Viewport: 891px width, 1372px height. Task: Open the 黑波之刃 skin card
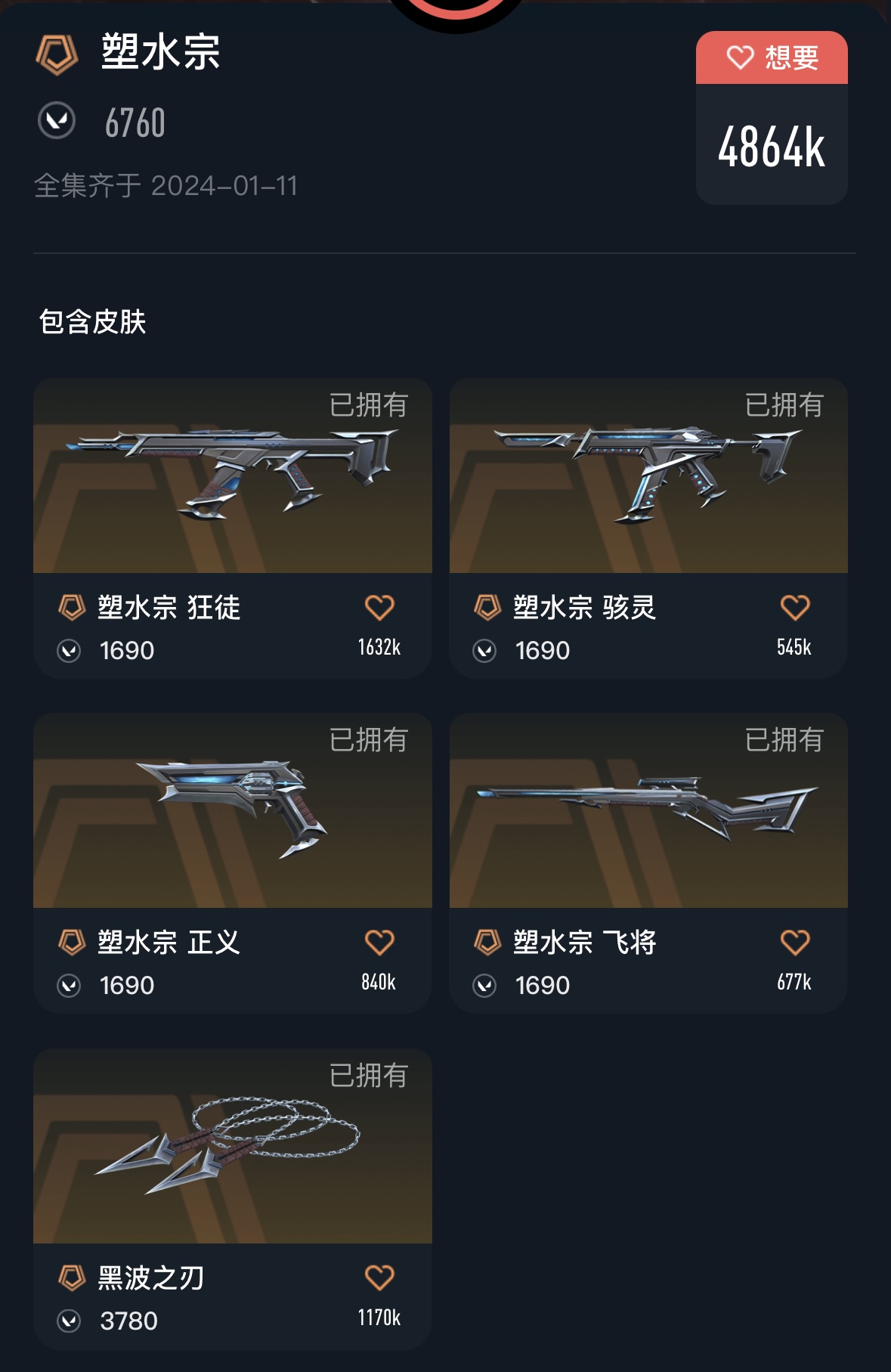(x=232, y=1146)
